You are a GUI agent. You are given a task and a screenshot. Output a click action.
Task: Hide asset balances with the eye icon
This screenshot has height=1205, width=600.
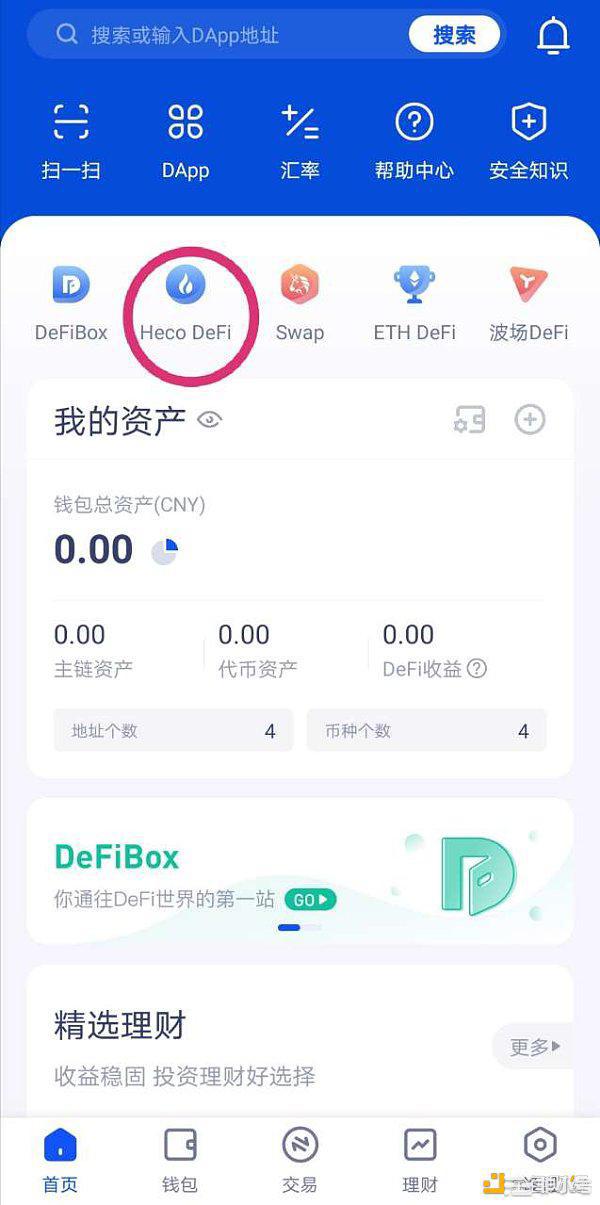[208, 420]
